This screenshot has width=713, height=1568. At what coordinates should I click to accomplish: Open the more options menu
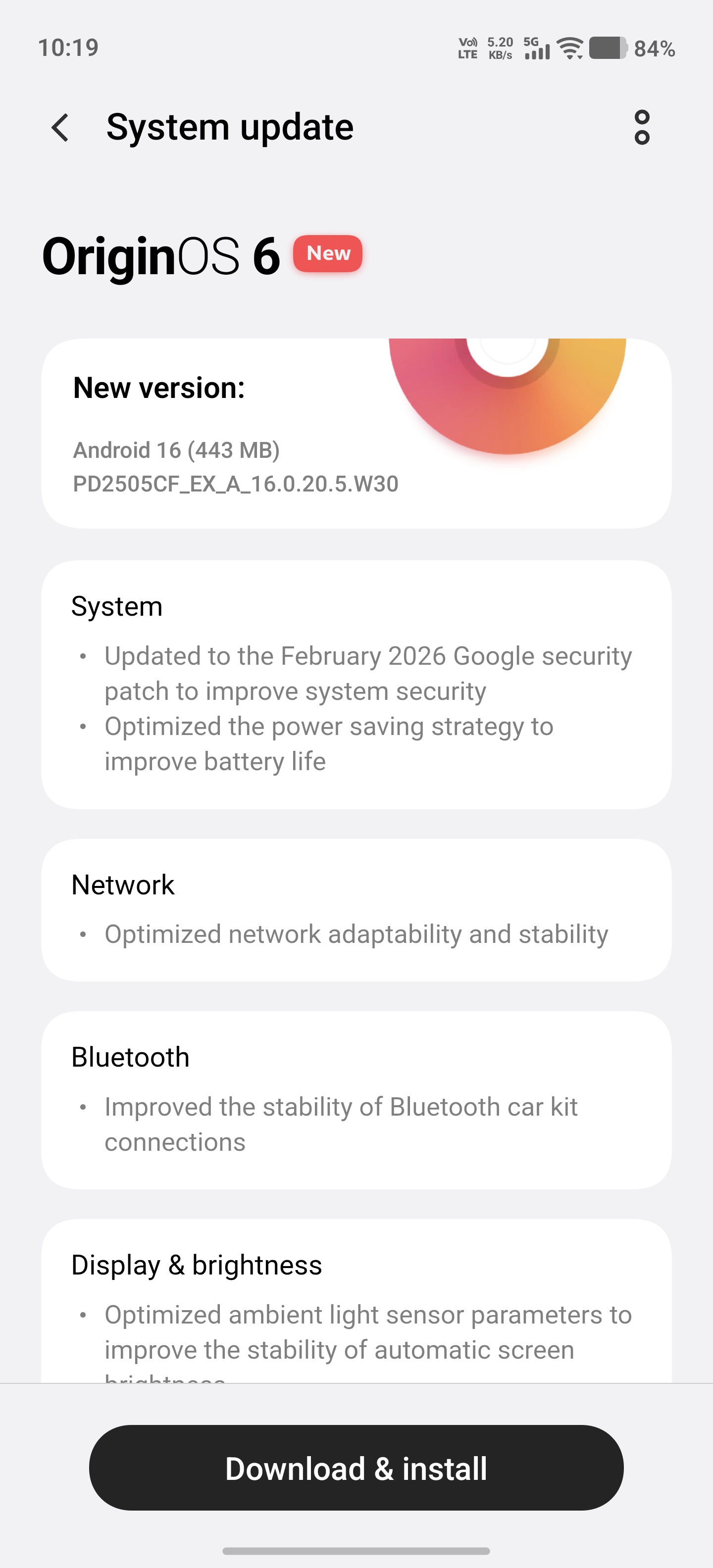[x=642, y=127]
